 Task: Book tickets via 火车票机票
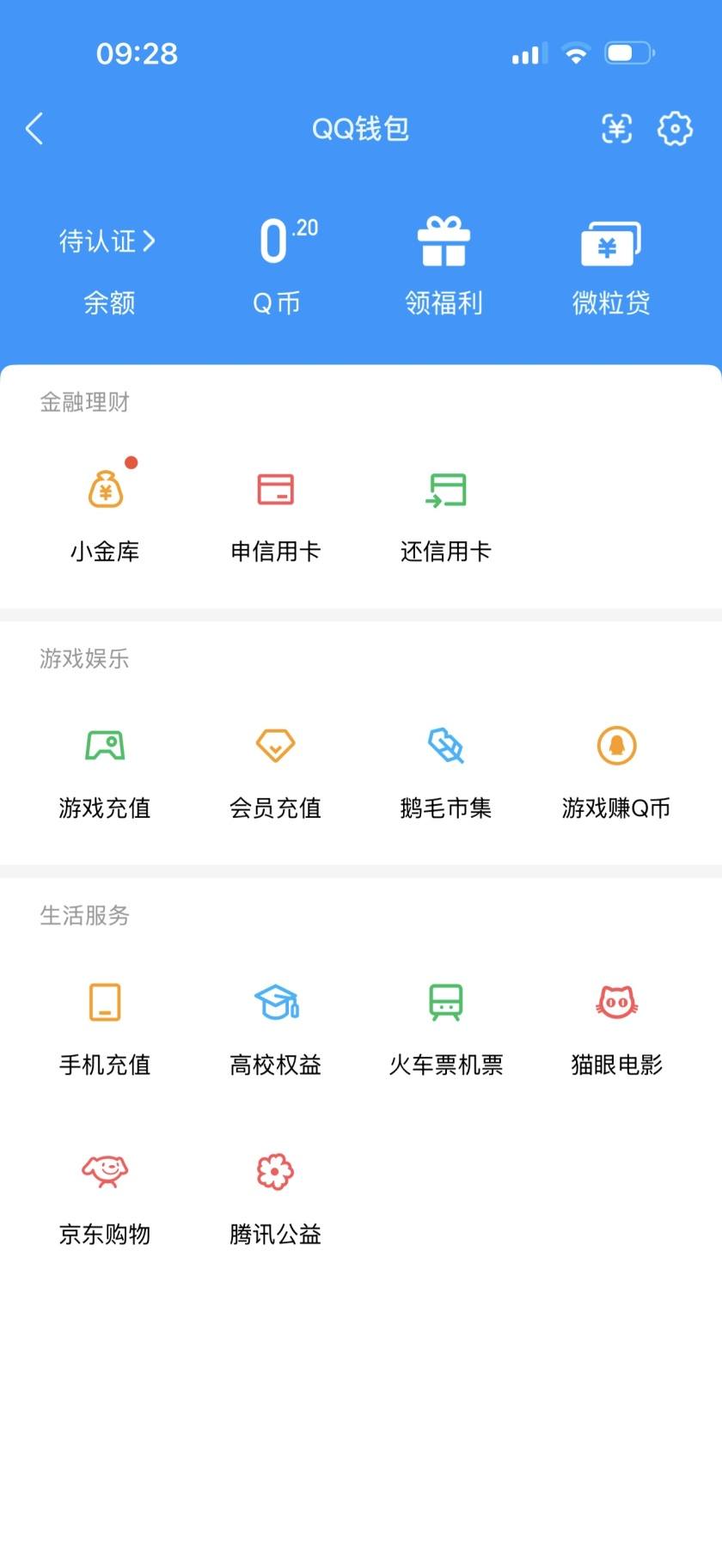(445, 1024)
